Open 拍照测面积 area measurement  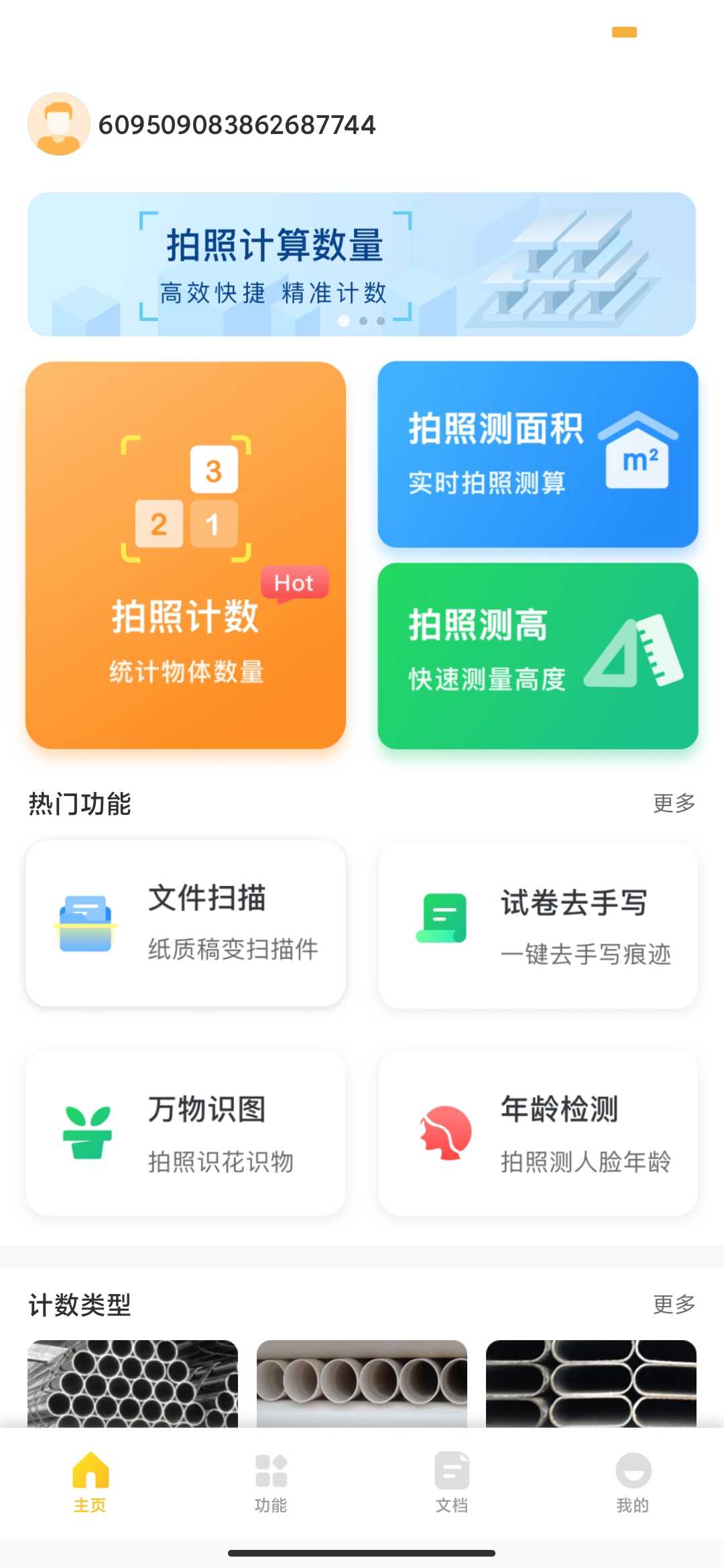tap(538, 454)
